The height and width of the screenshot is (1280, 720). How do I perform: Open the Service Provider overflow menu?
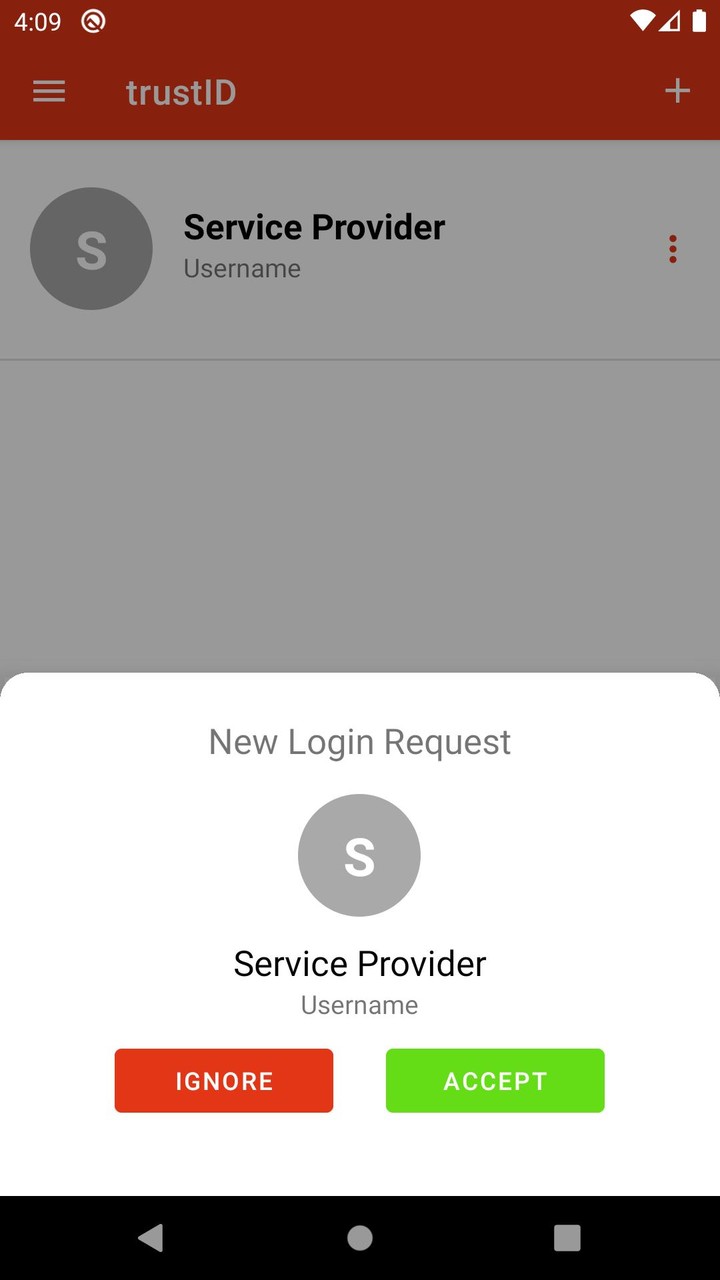point(672,249)
